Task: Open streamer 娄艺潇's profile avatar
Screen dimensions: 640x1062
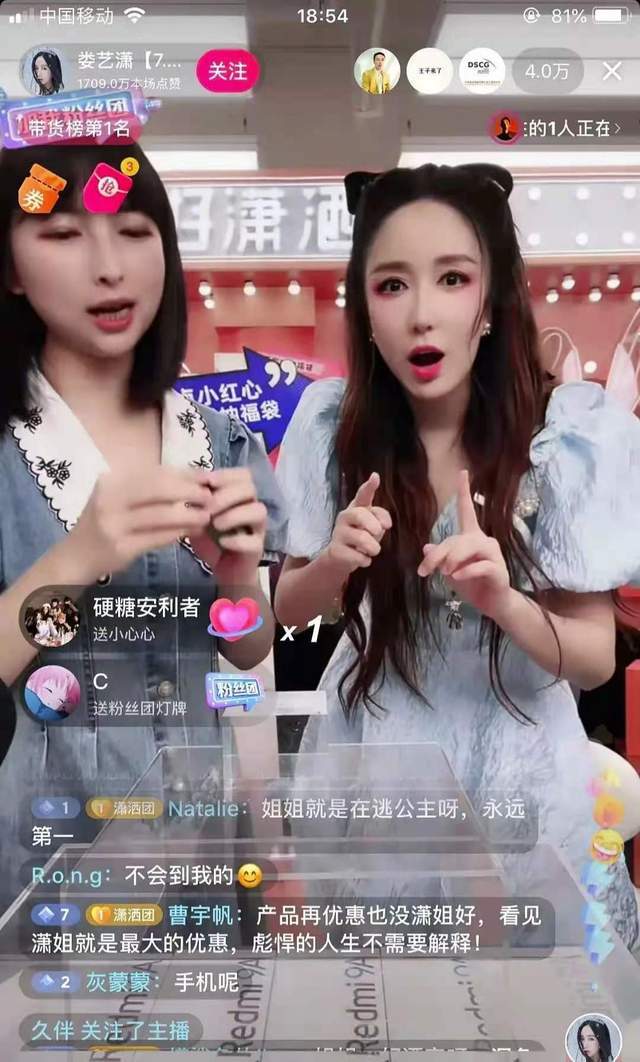Action: 45,71
